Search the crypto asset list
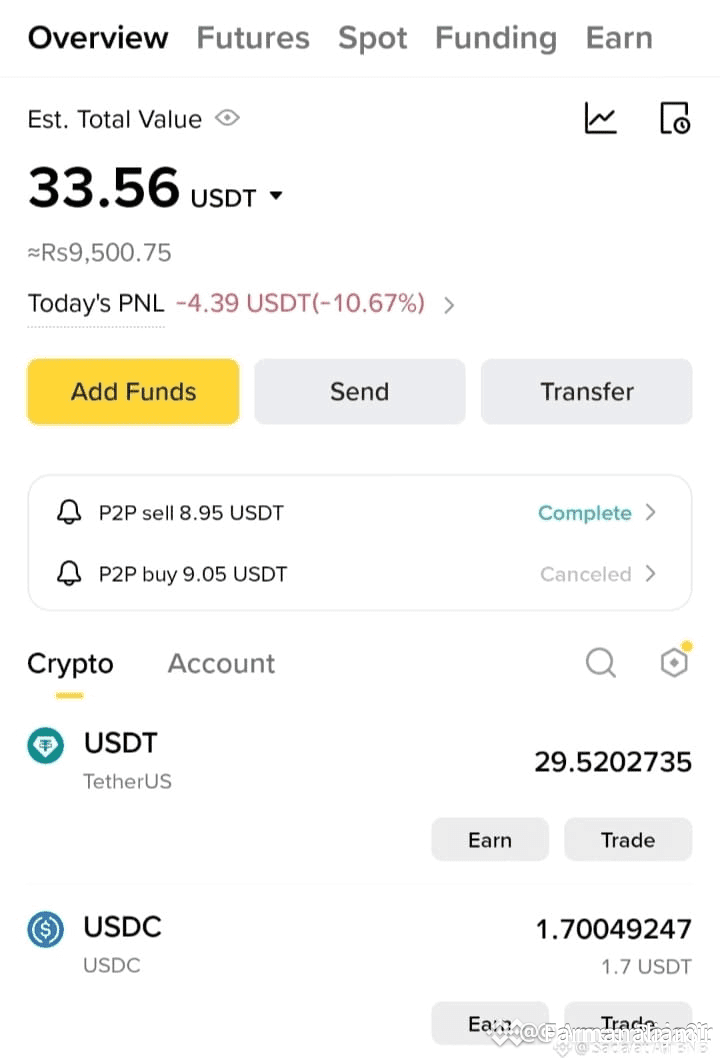 click(x=601, y=663)
